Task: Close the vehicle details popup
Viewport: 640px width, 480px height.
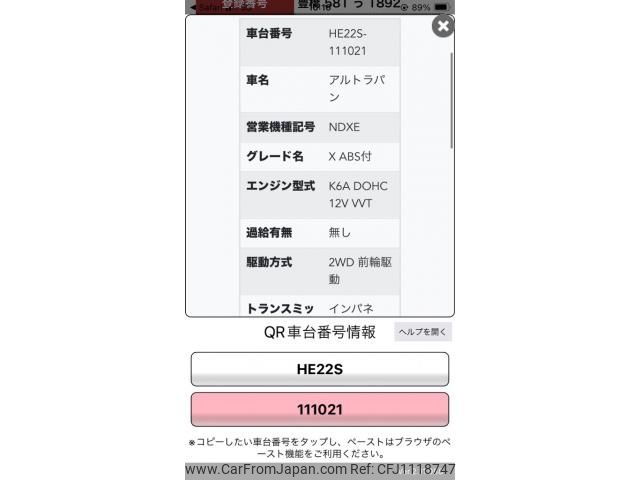Action: pyautogui.click(x=442, y=26)
